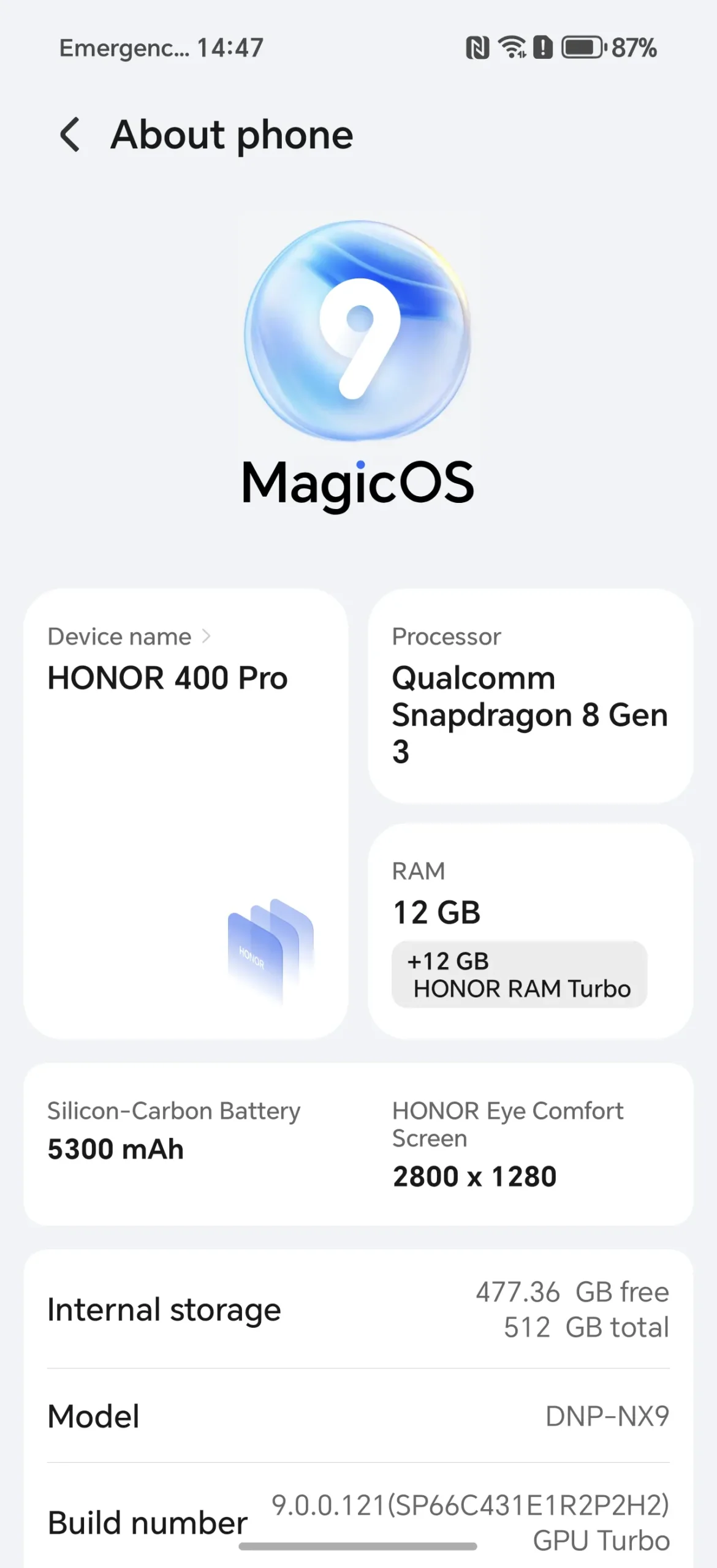This screenshot has height=1568, width=717.
Task: Go back from About phone
Action: pyautogui.click(x=70, y=135)
